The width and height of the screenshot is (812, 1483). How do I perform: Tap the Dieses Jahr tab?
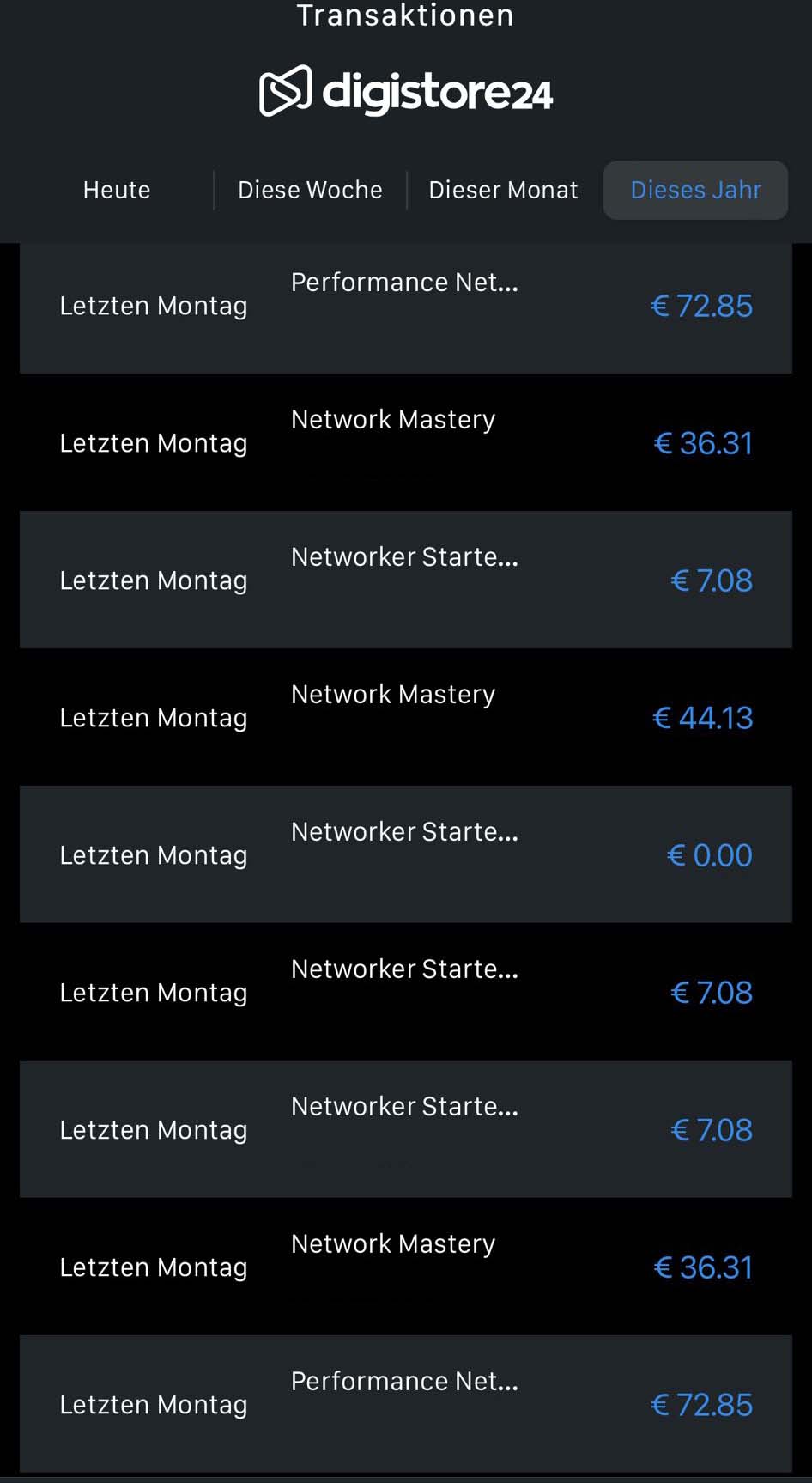point(695,190)
